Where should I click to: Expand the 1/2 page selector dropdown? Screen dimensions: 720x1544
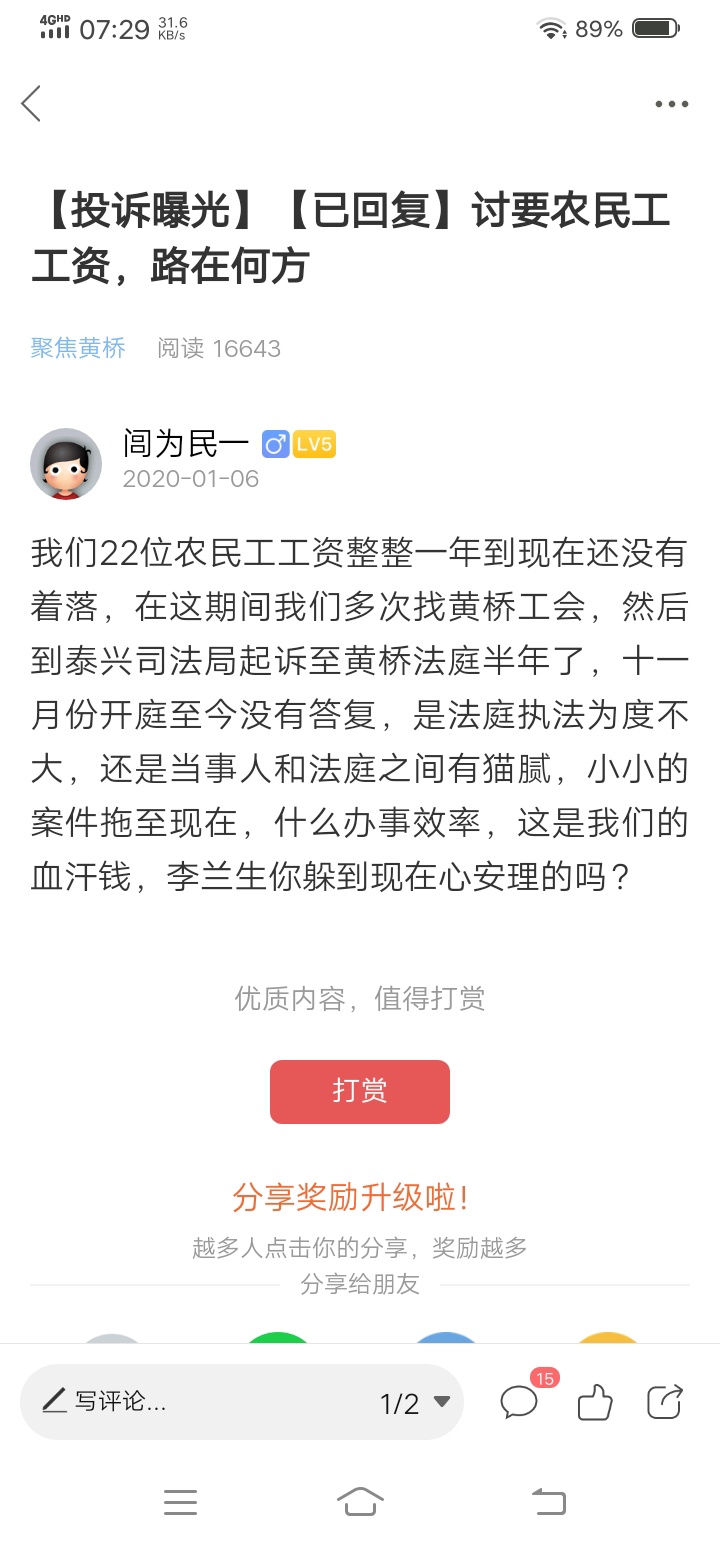415,1403
